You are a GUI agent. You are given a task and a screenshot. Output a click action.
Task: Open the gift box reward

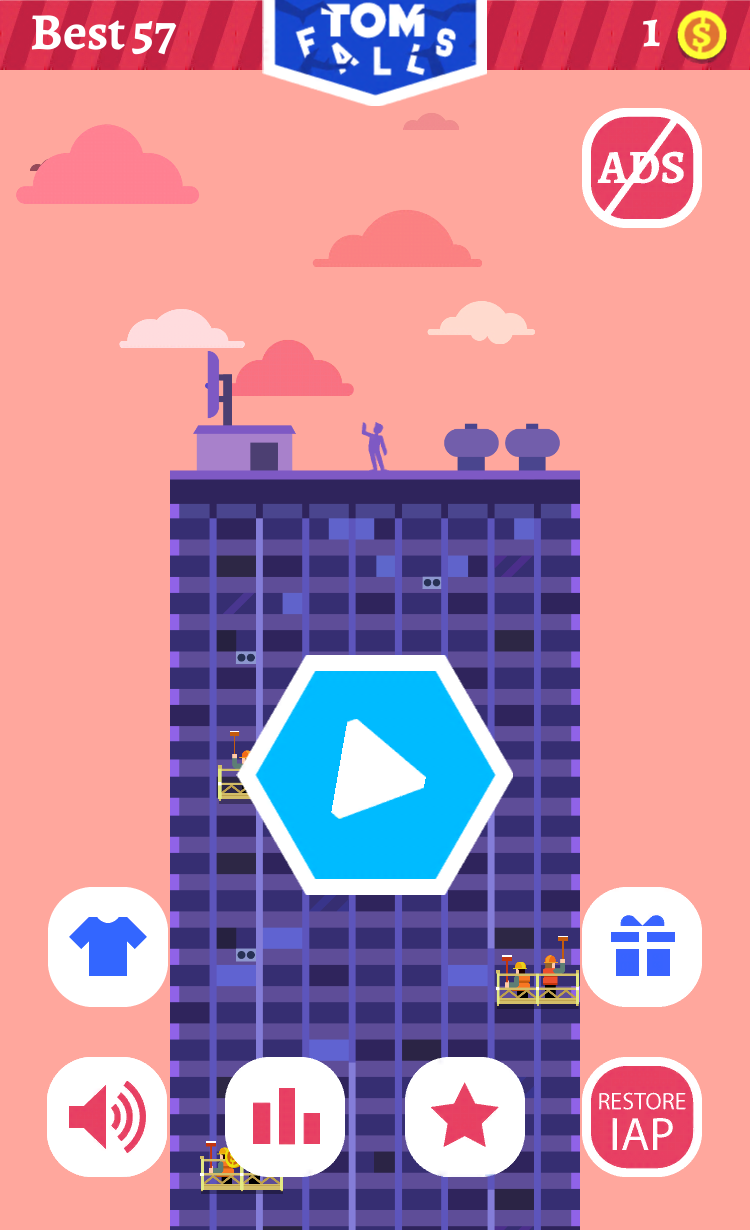coord(641,946)
